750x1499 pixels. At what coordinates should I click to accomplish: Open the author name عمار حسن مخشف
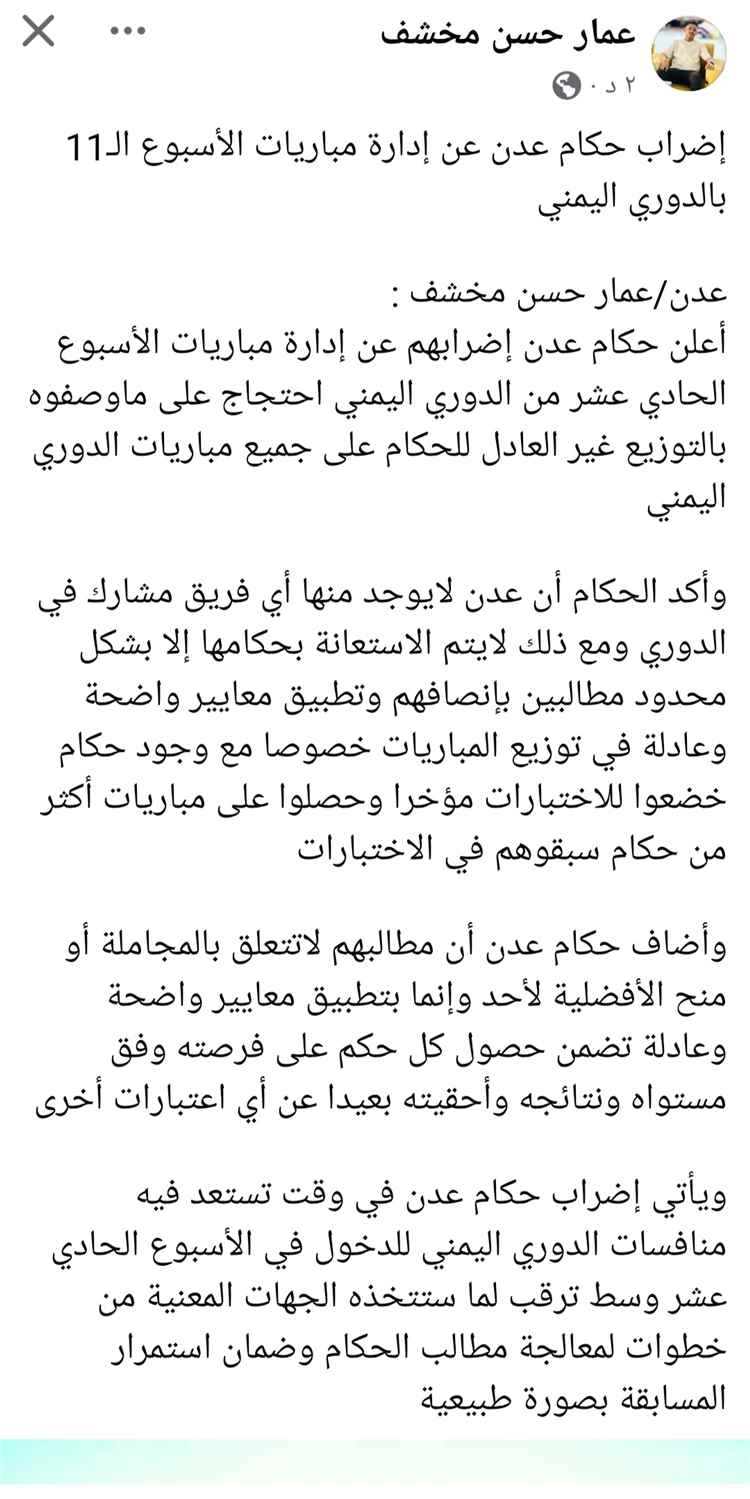pyautogui.click(x=508, y=33)
